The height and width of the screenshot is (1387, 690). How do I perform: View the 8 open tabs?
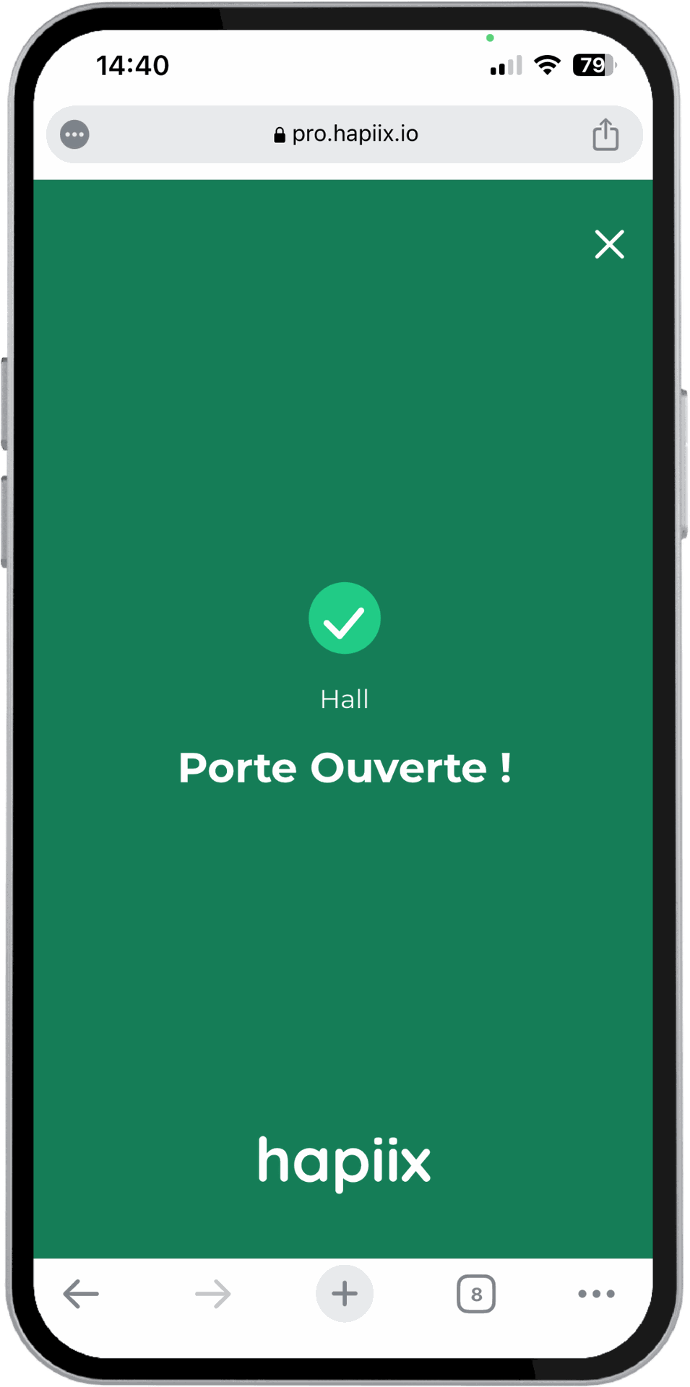[476, 1294]
